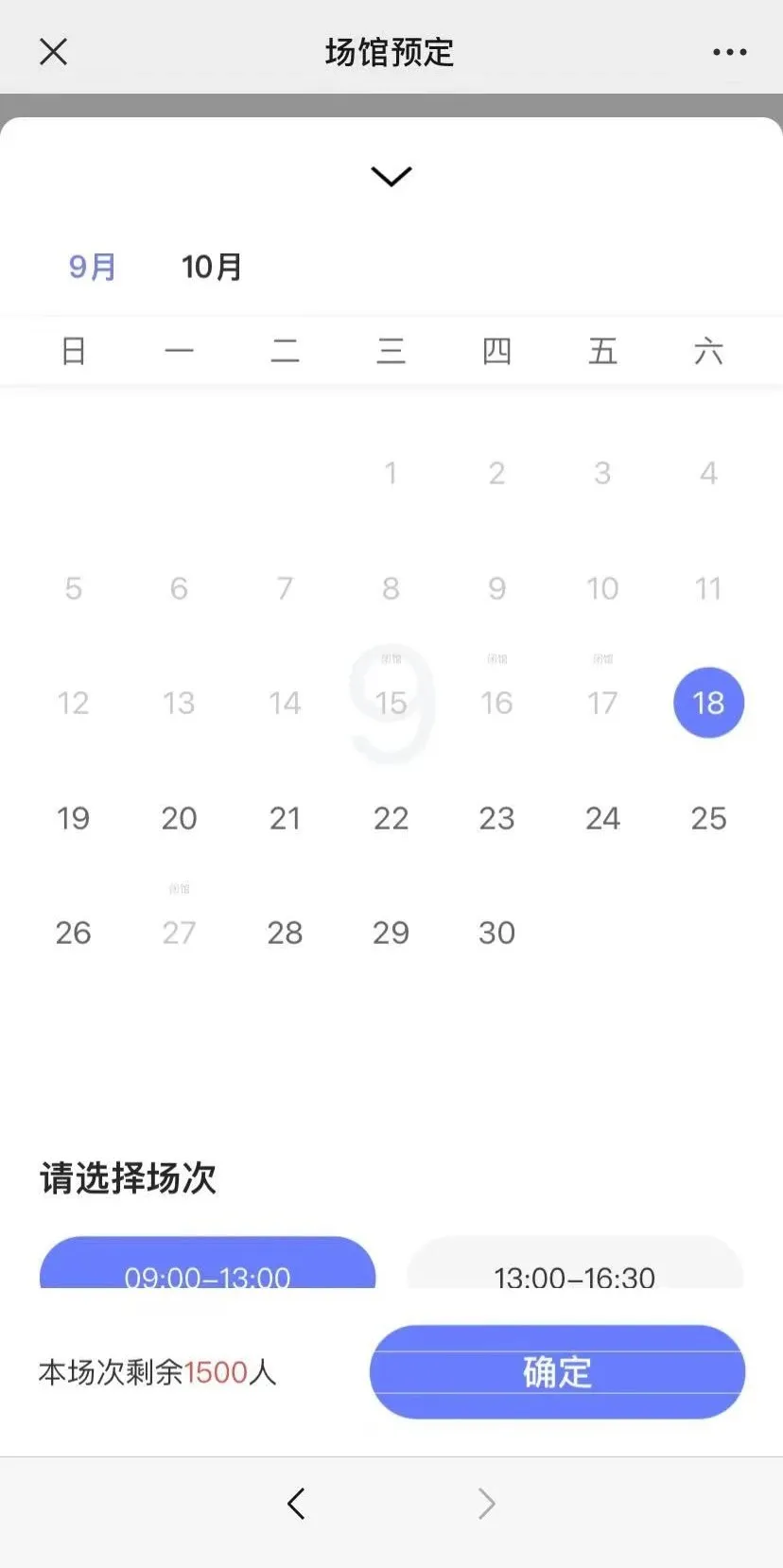The height and width of the screenshot is (1568, 783).
Task: Choose the 09:00–13:00 session
Action: (207, 1267)
